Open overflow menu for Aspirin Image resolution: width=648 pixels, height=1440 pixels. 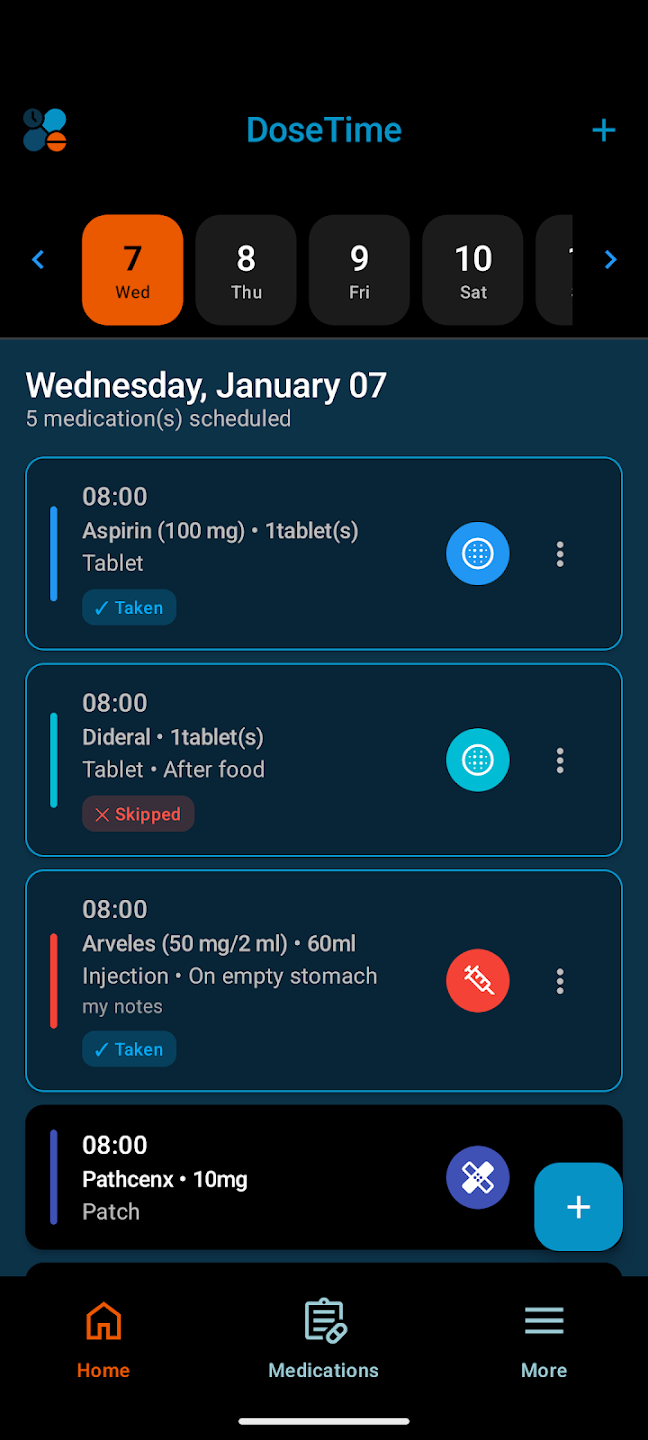pyautogui.click(x=560, y=554)
